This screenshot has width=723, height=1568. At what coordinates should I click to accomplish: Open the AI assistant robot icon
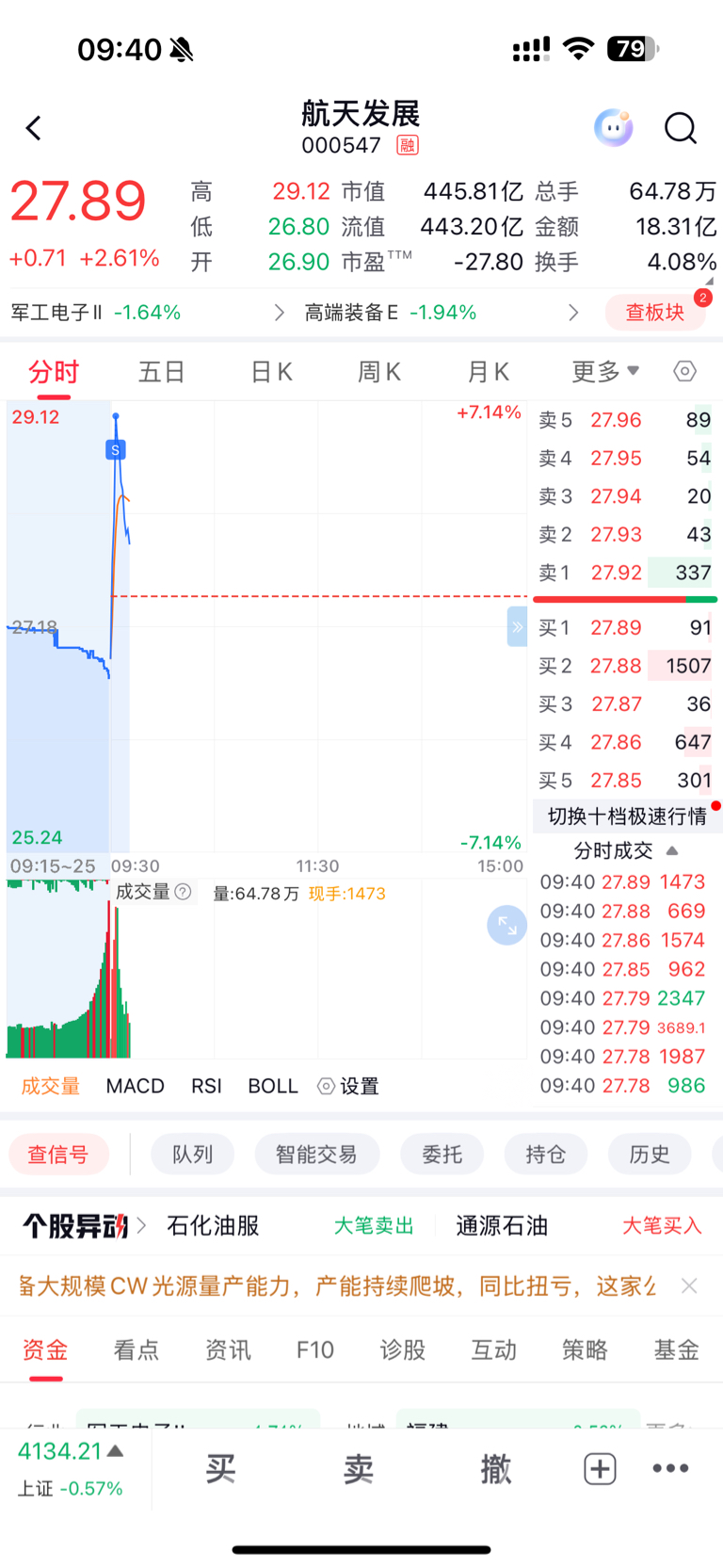[x=614, y=127]
